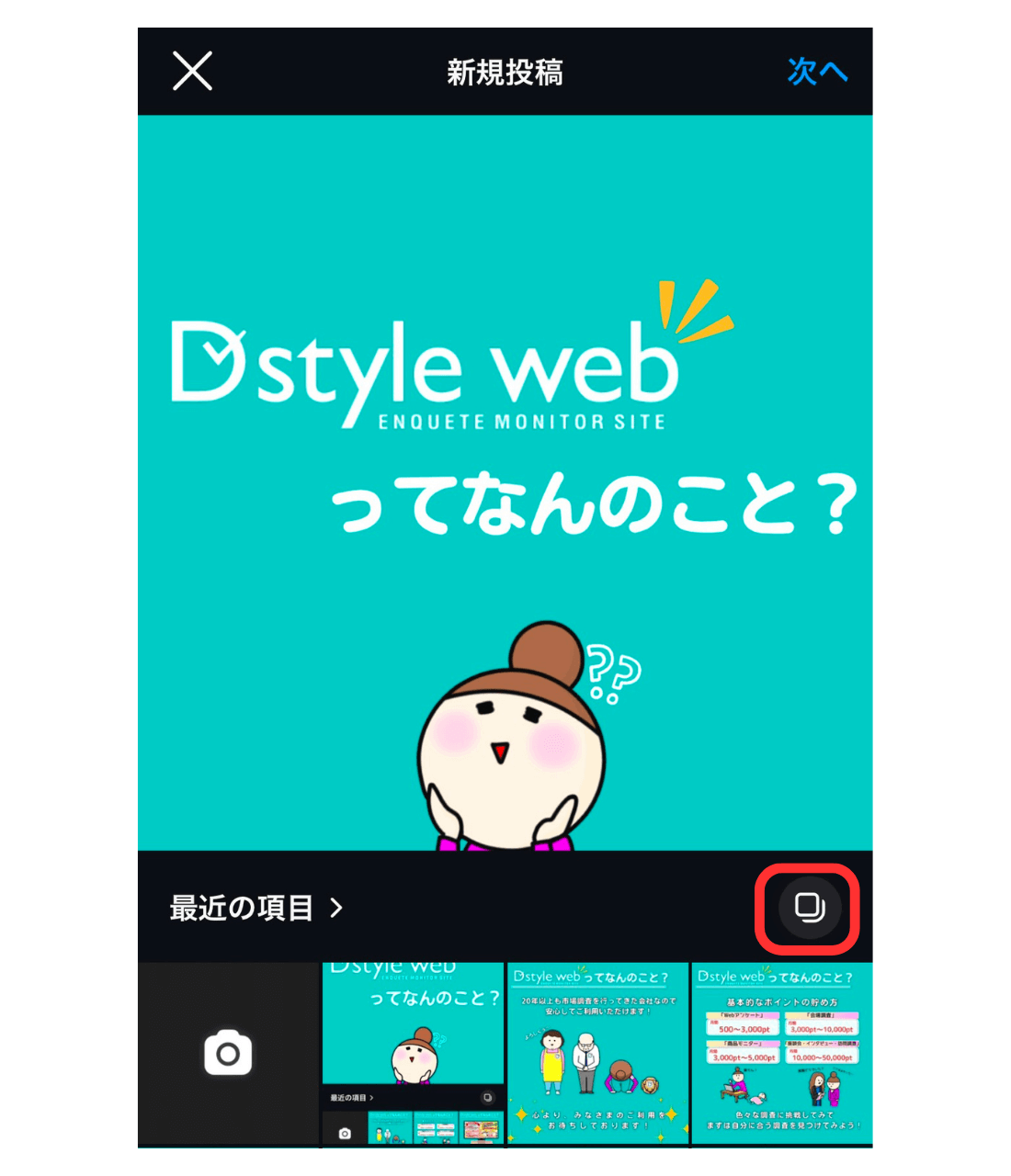
Task: Tap 次へ to proceed
Action: click(x=817, y=72)
